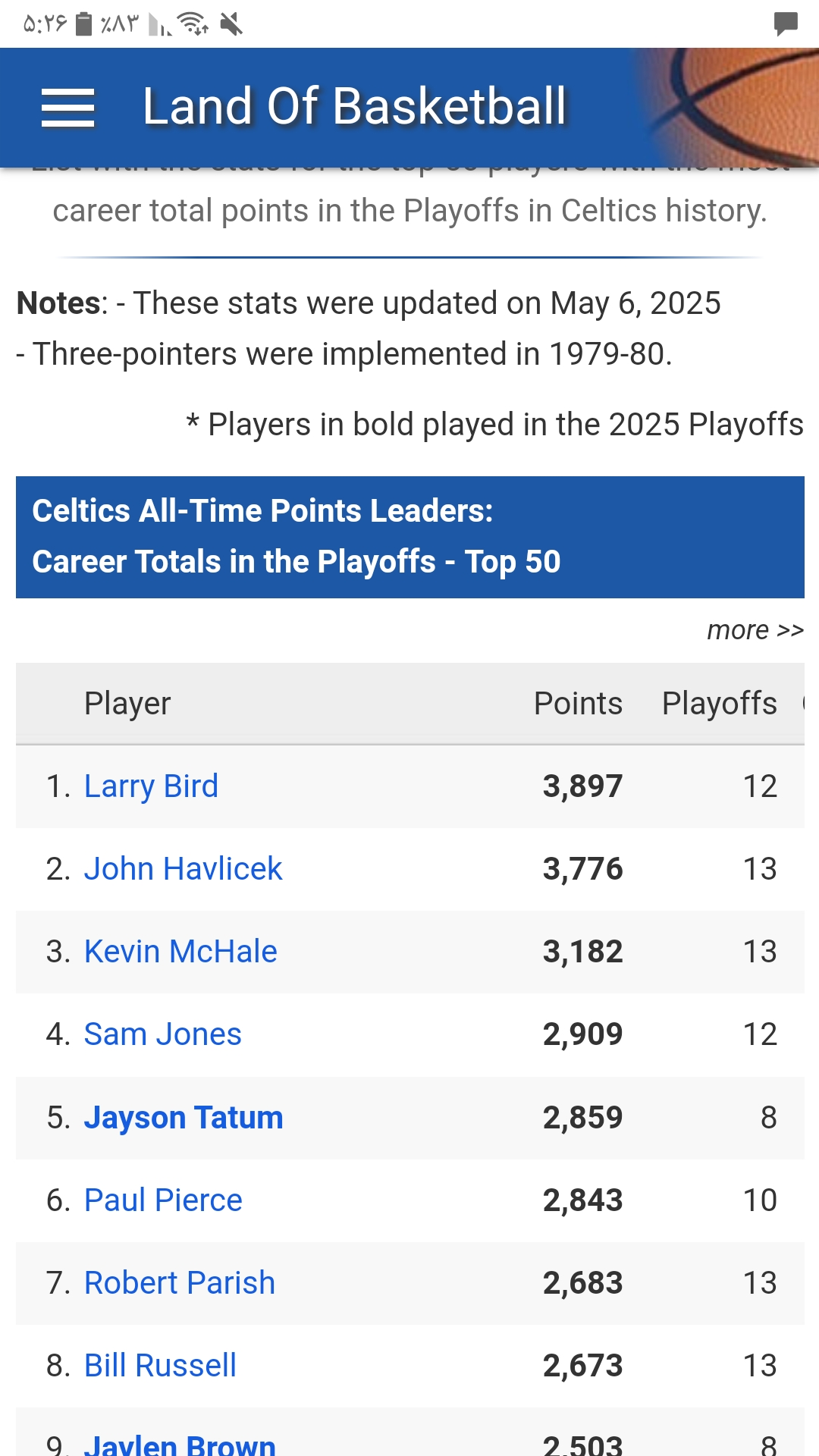View Robert Parish's page

point(180,1283)
